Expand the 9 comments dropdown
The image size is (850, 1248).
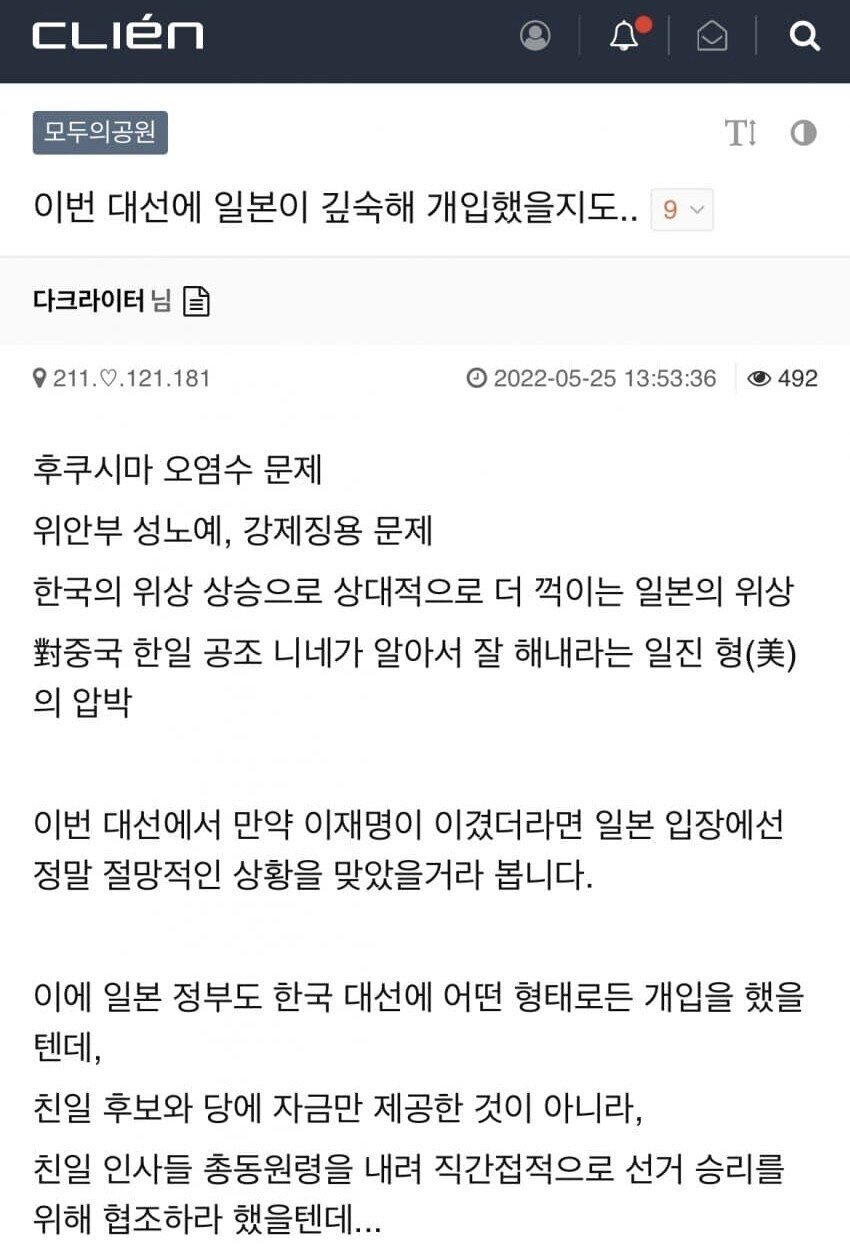tap(682, 210)
